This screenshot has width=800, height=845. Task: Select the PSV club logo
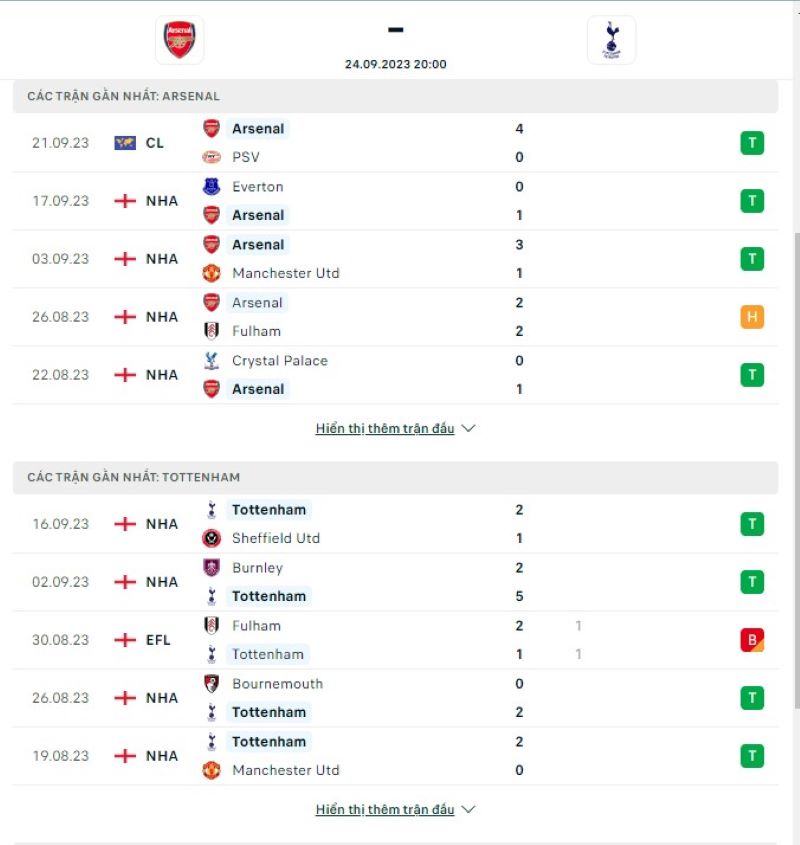click(210, 157)
